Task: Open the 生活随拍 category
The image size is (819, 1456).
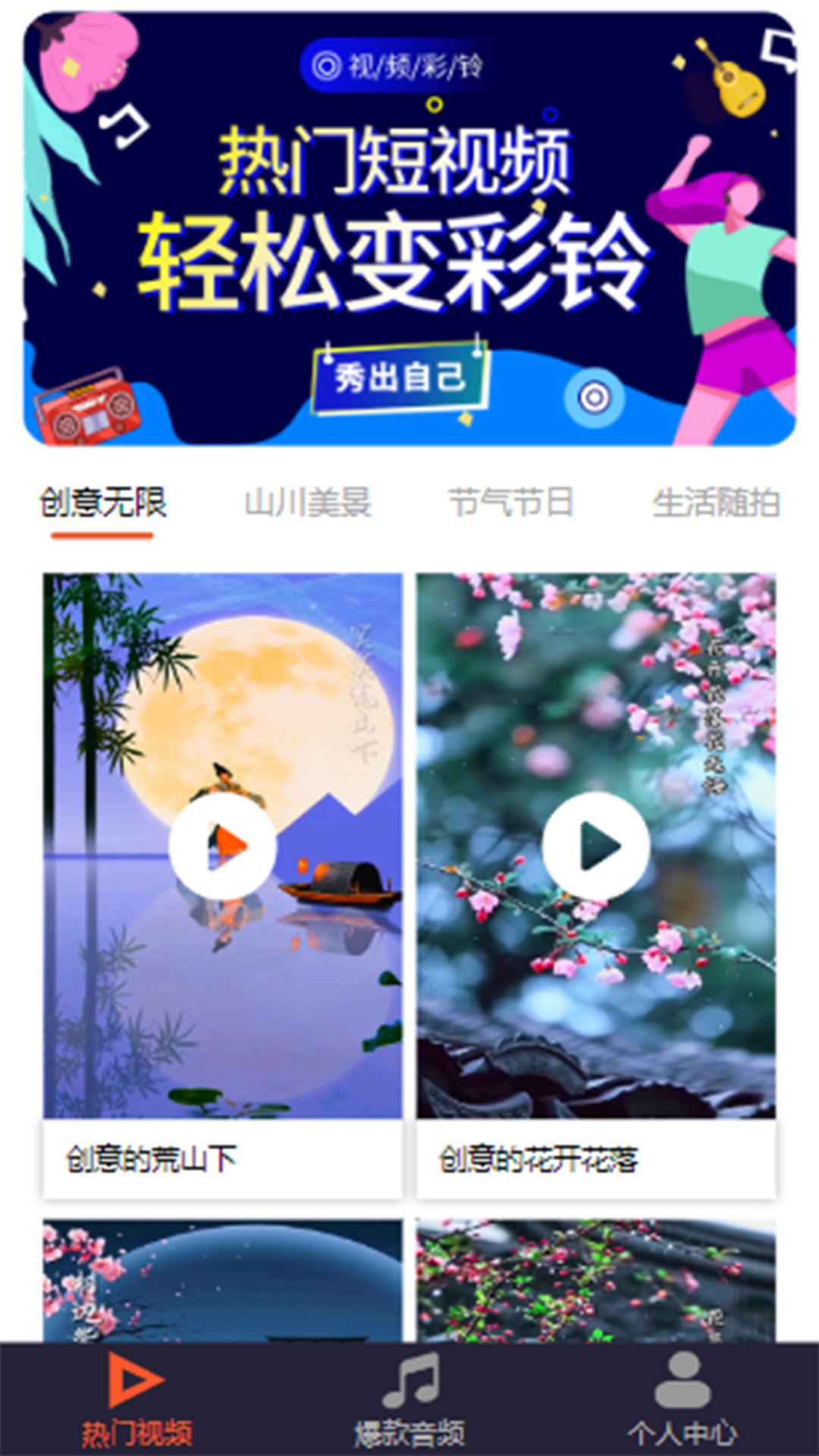Action: pos(716,503)
